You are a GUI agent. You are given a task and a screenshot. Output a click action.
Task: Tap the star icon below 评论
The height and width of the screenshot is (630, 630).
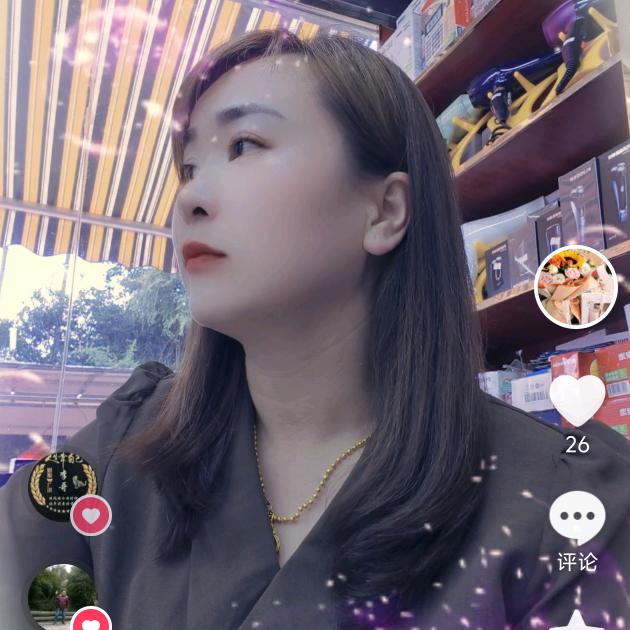[577, 621]
